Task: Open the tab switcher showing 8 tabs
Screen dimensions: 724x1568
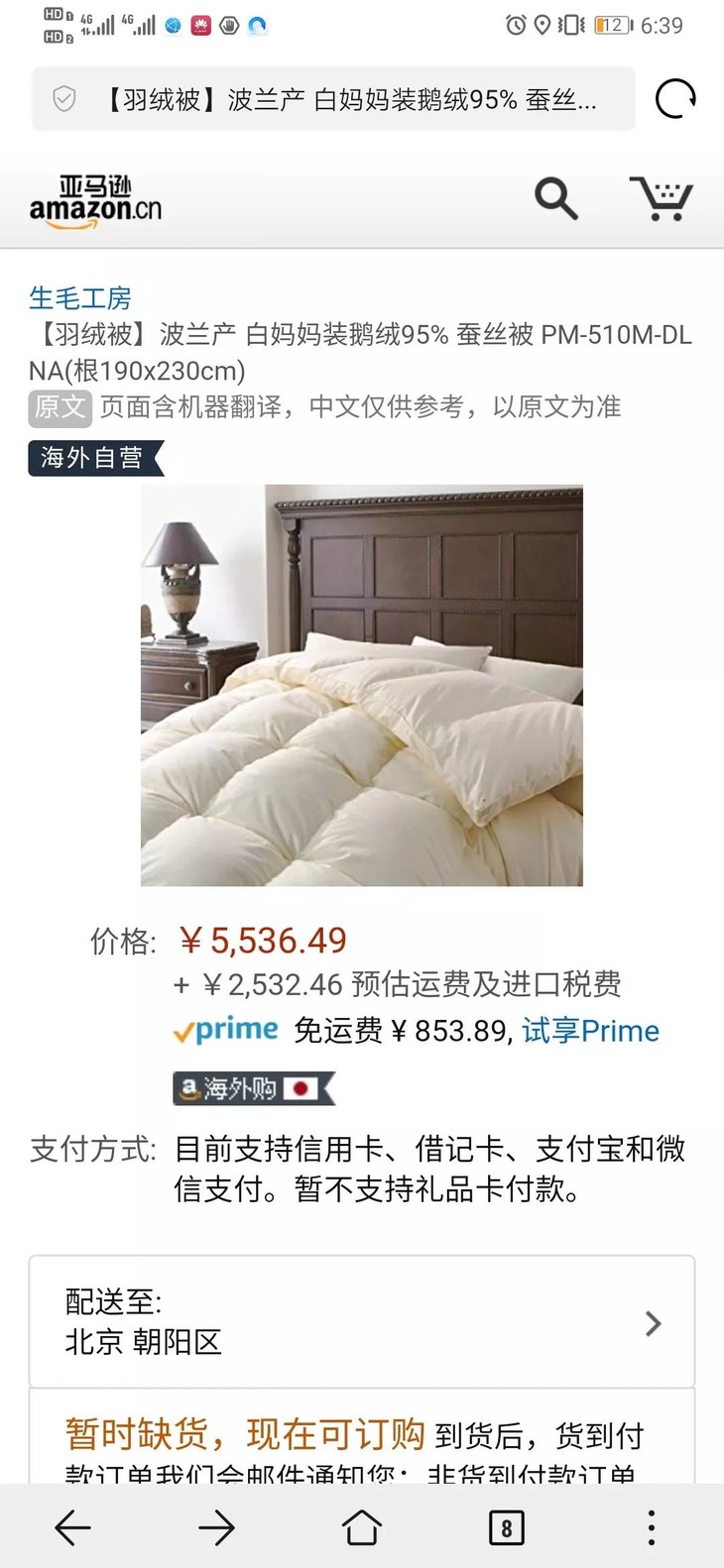Action: tap(506, 1527)
